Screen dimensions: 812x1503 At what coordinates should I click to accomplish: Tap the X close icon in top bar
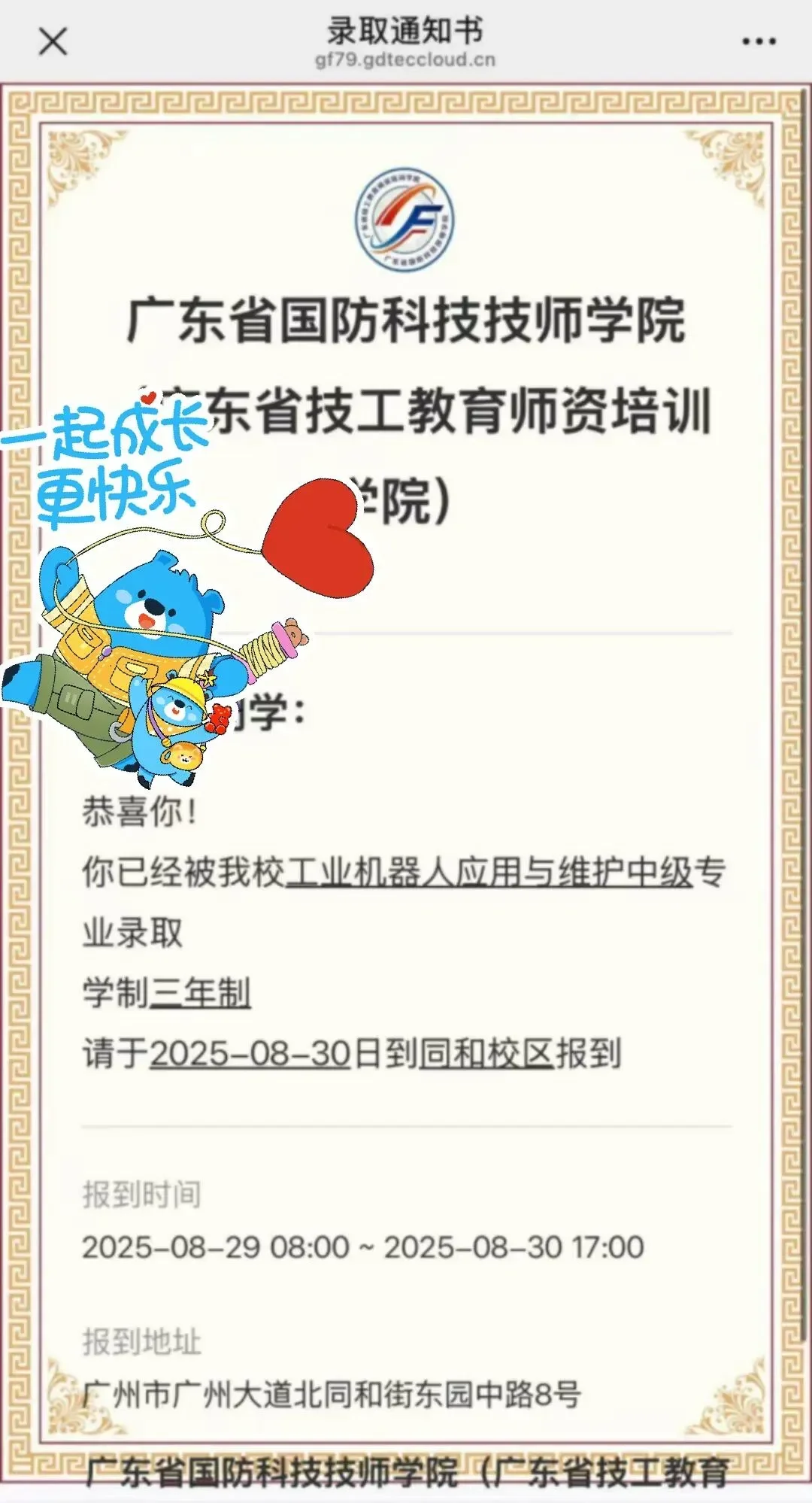(51, 41)
